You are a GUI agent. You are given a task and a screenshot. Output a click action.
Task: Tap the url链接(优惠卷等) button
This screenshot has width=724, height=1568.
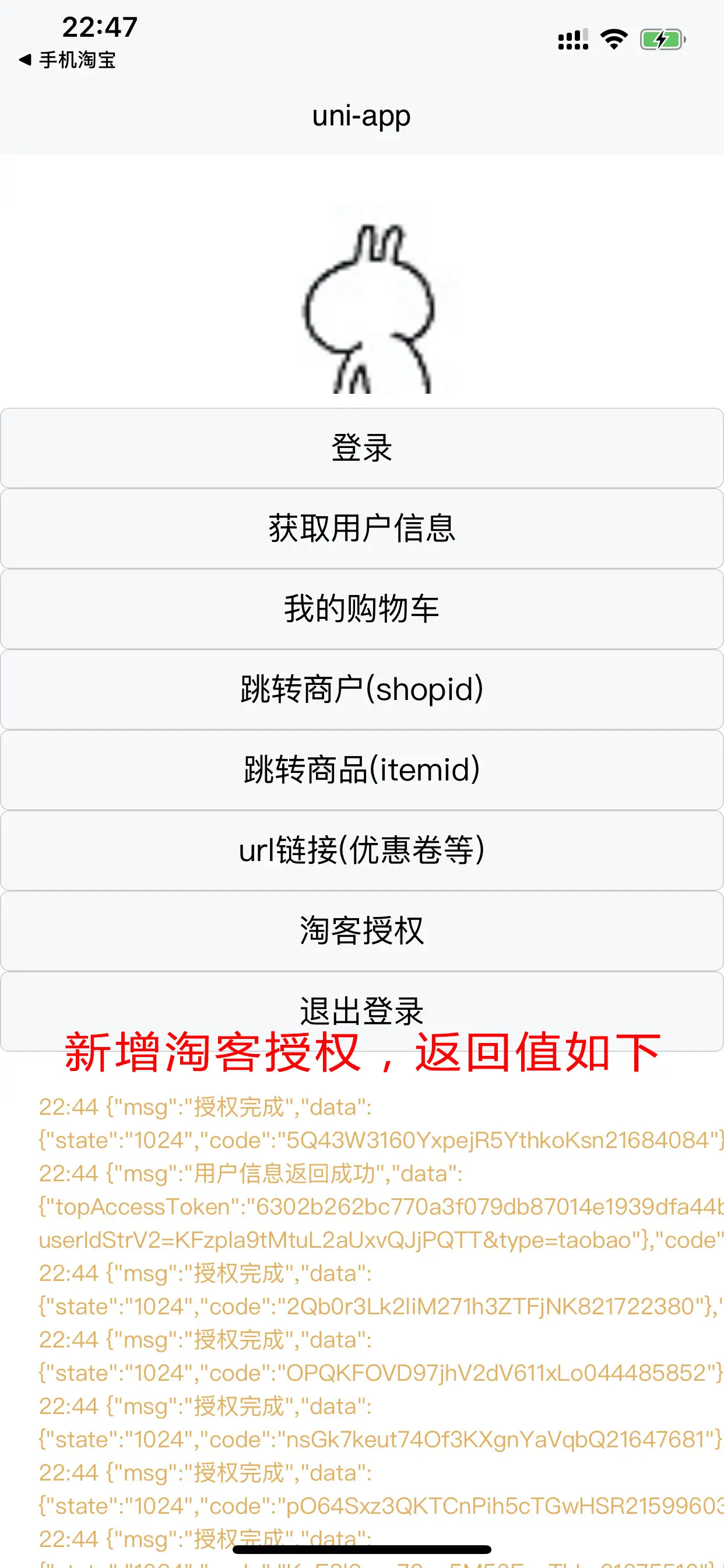[x=361, y=850]
